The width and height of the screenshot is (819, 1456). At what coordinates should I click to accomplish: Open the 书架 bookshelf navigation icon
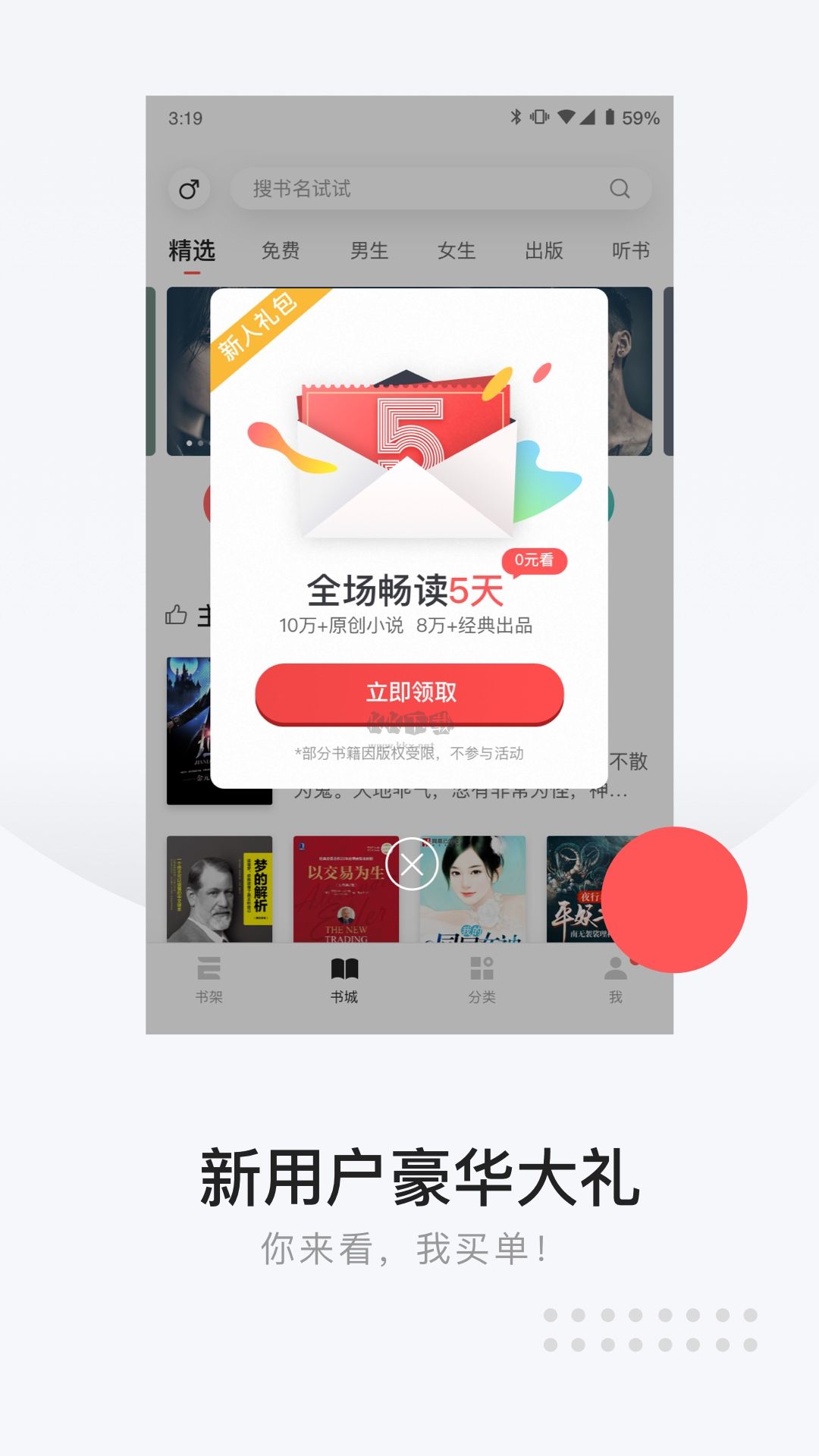click(211, 968)
